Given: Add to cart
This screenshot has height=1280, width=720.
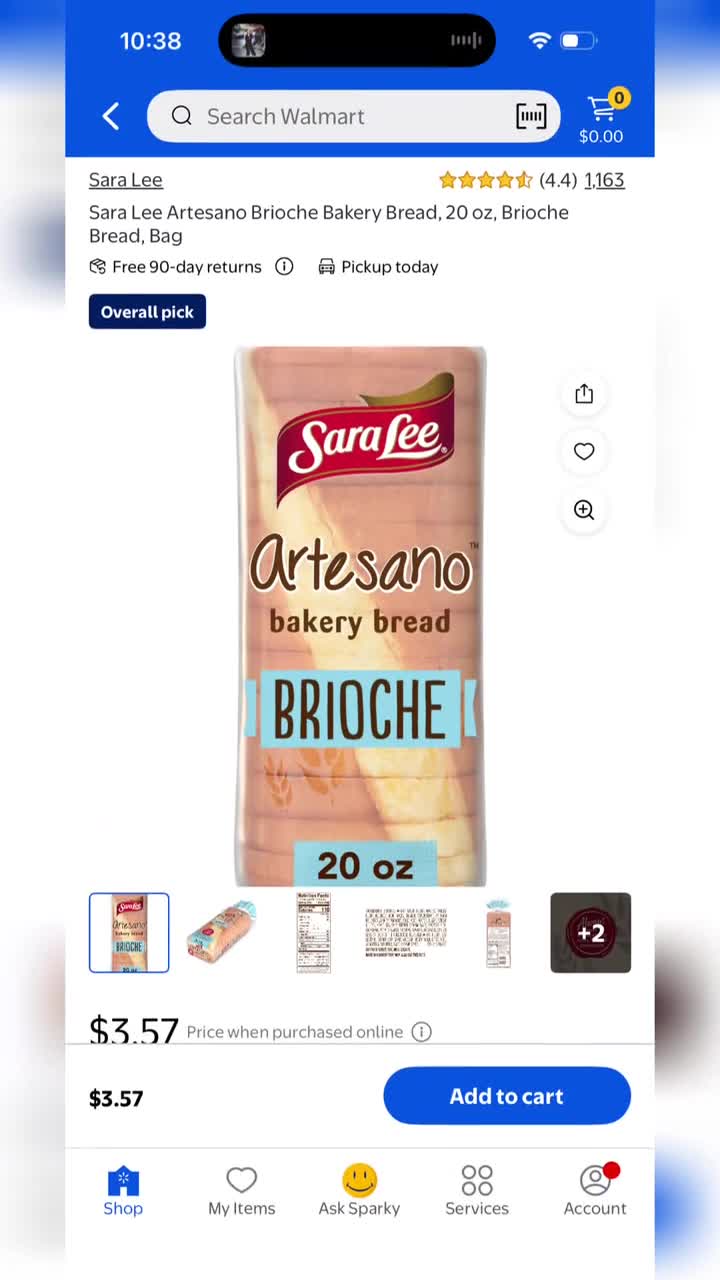Looking at the screenshot, I should tap(507, 1096).
